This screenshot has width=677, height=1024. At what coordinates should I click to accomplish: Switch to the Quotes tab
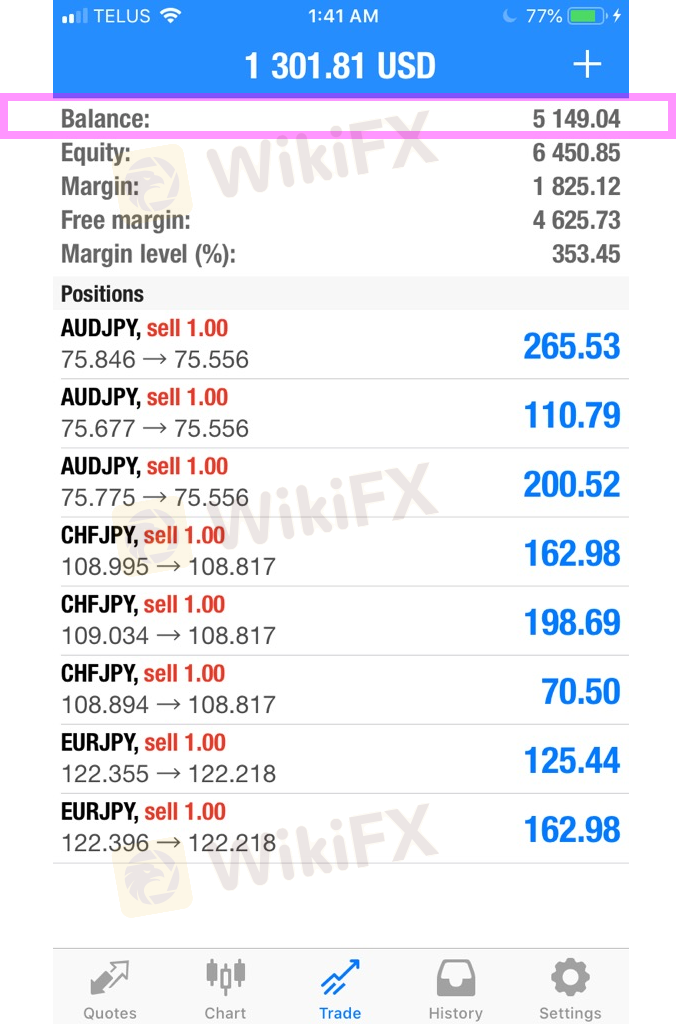coord(110,988)
